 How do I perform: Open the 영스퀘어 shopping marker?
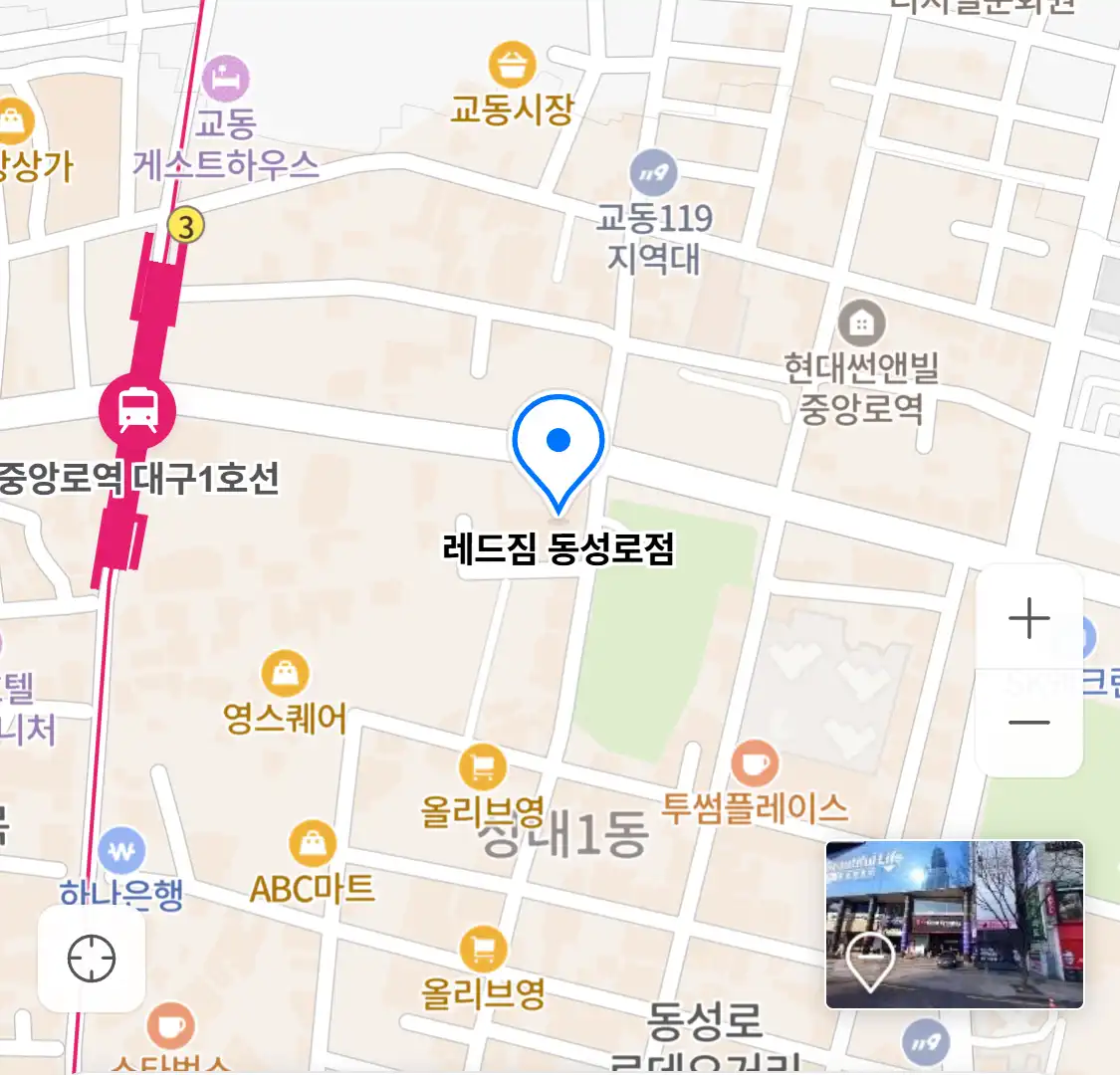(x=285, y=675)
